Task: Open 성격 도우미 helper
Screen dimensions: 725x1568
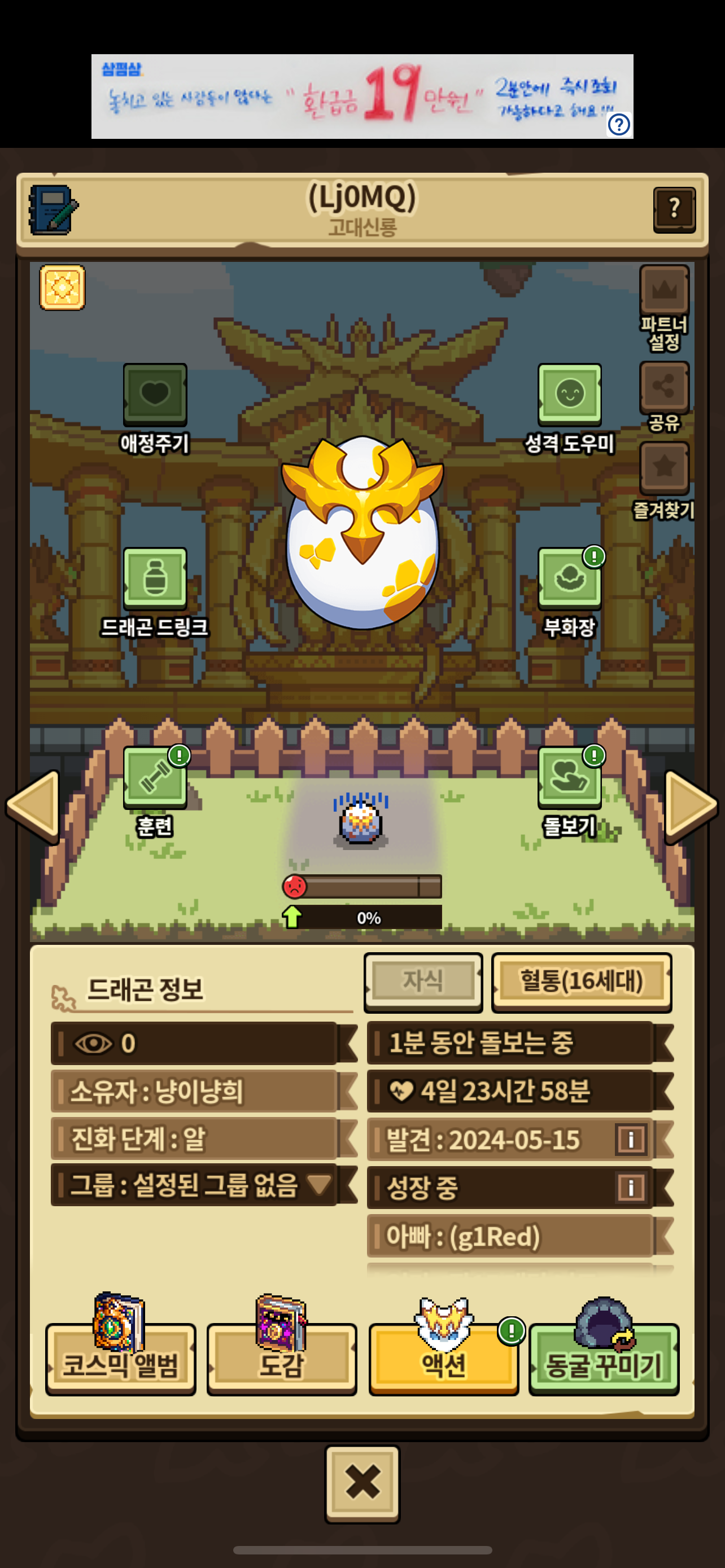Action: point(569,395)
